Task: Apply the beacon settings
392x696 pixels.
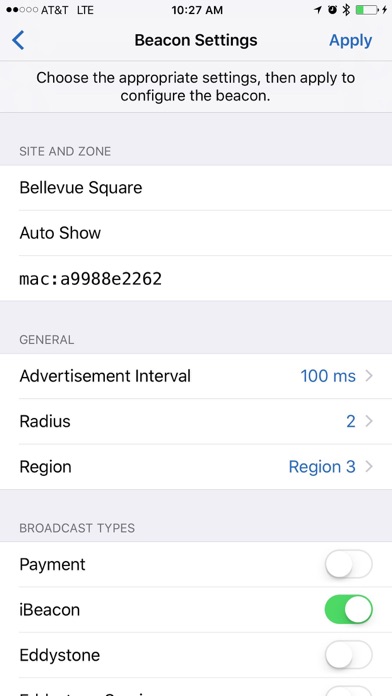Action: point(350,40)
